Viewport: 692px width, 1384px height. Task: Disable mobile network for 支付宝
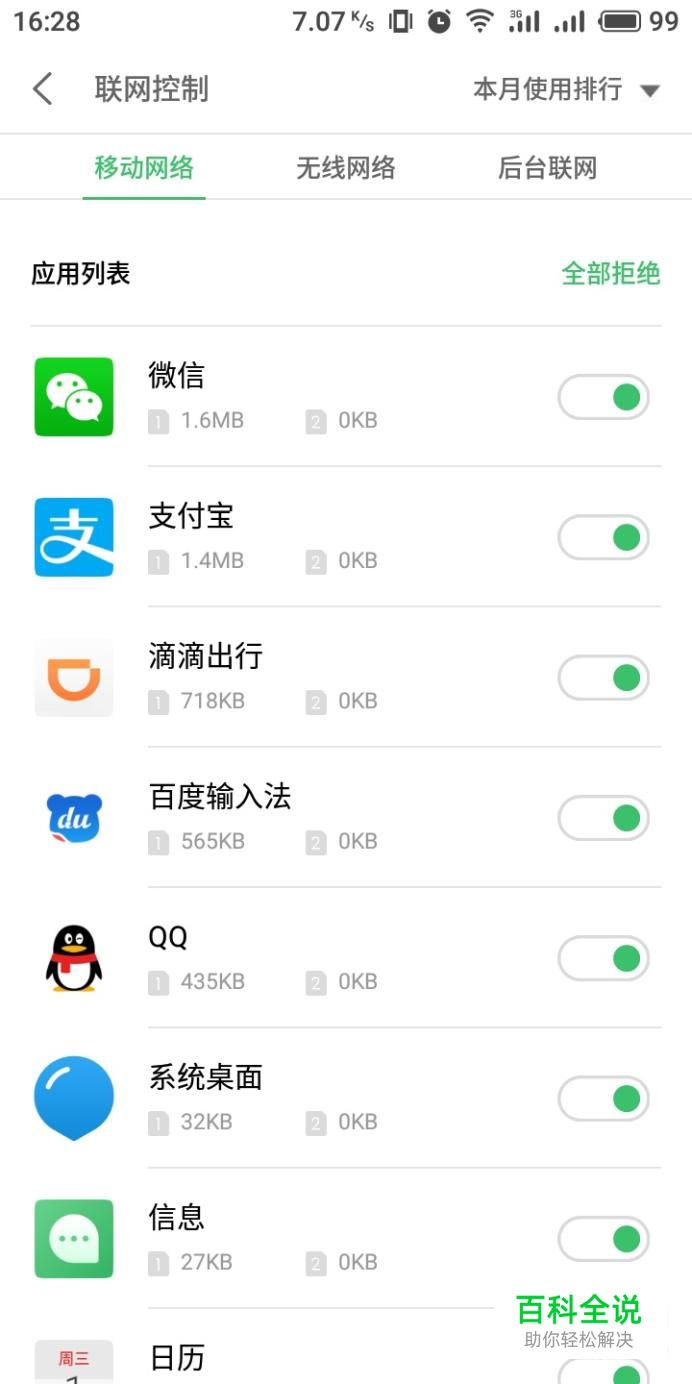click(x=604, y=538)
